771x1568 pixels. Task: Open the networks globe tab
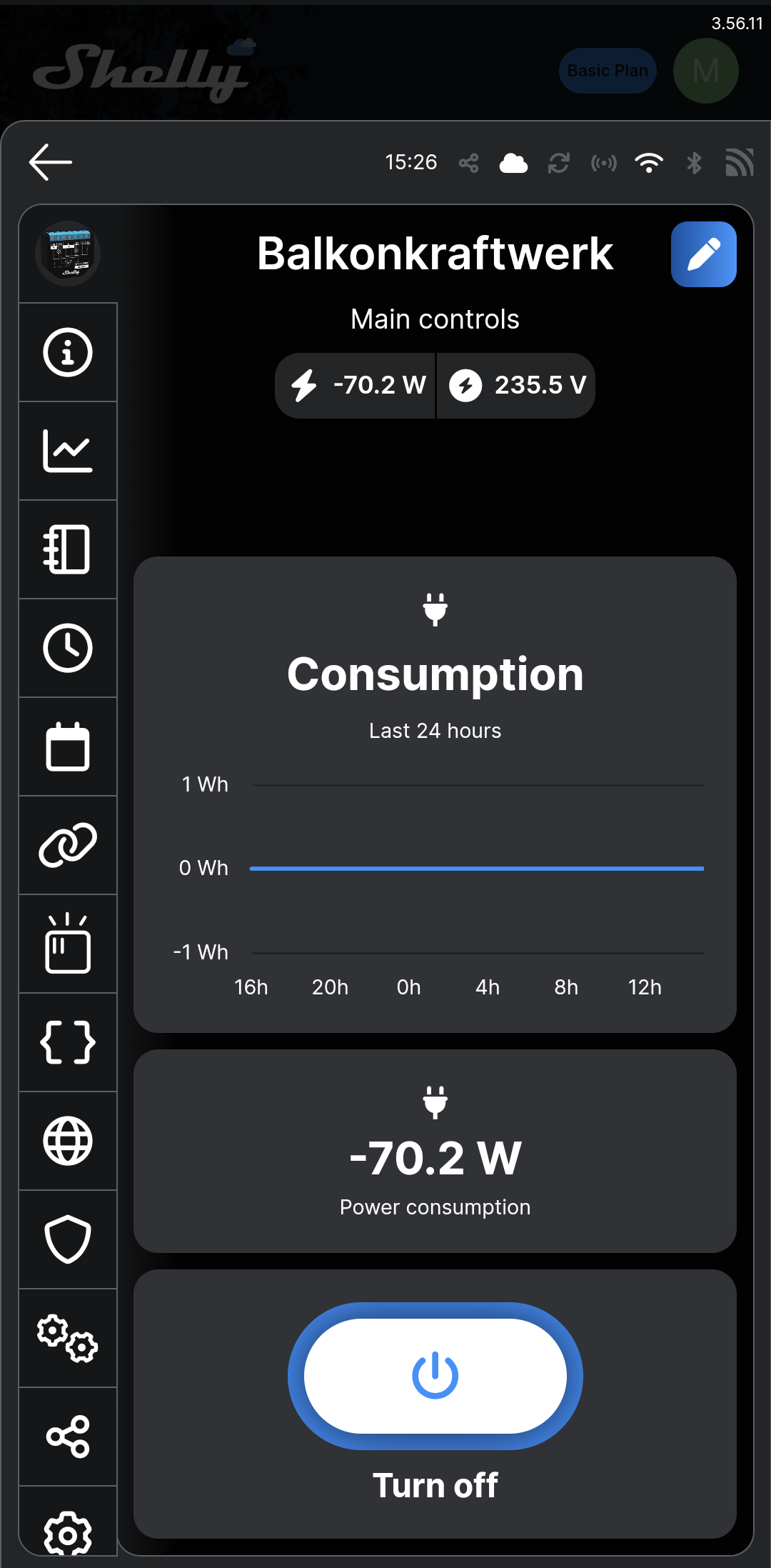pyautogui.click(x=68, y=1141)
